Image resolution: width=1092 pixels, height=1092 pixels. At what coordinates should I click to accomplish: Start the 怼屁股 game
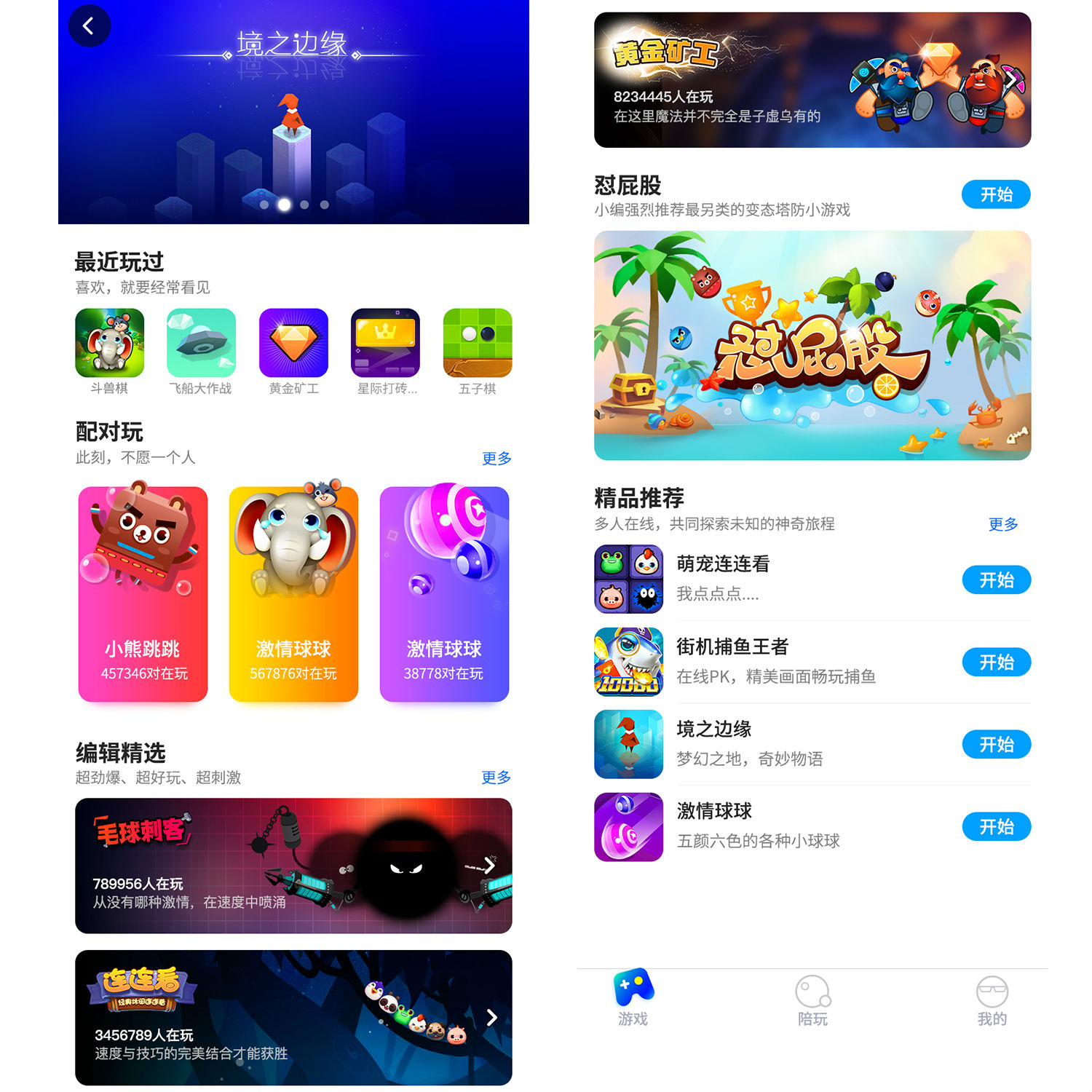click(996, 194)
